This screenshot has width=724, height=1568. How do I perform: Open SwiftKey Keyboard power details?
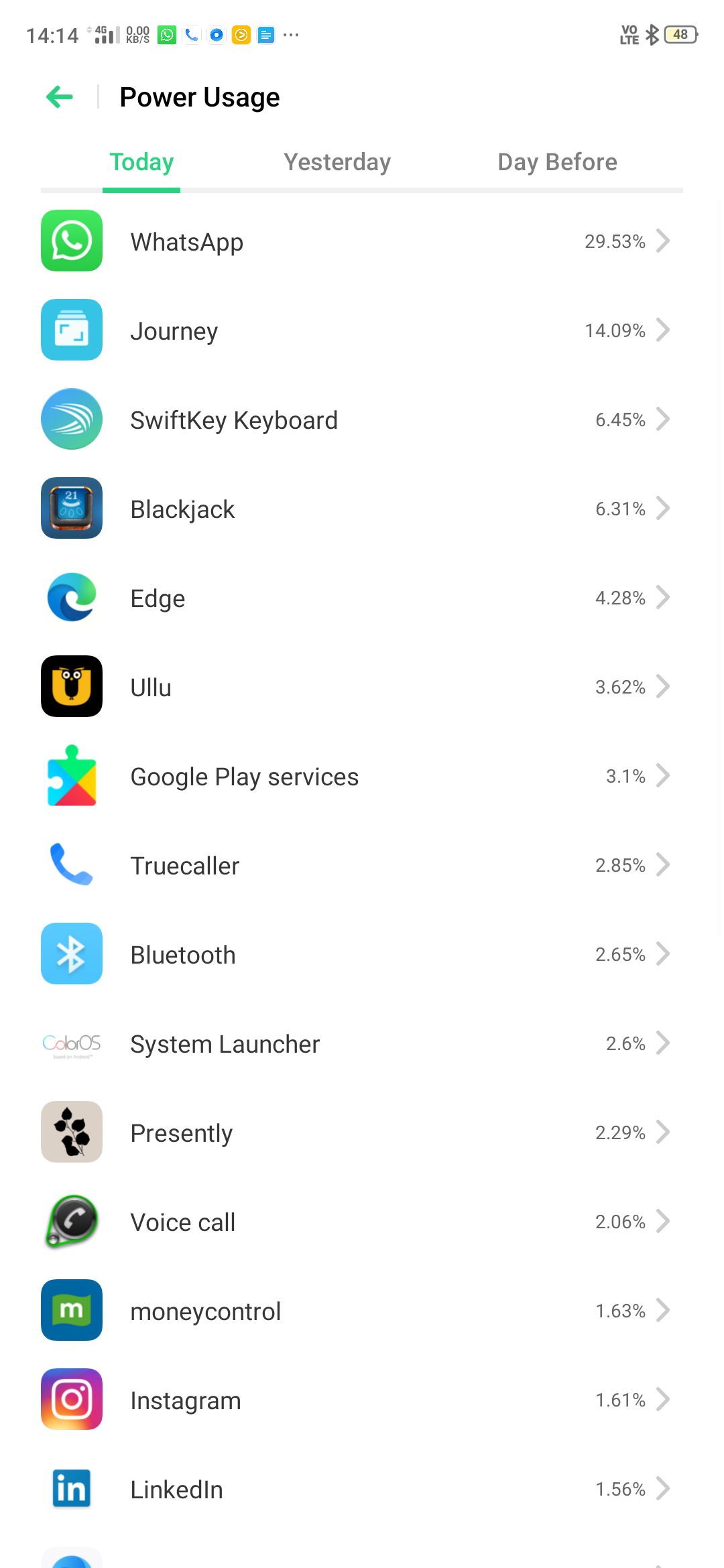coord(362,419)
